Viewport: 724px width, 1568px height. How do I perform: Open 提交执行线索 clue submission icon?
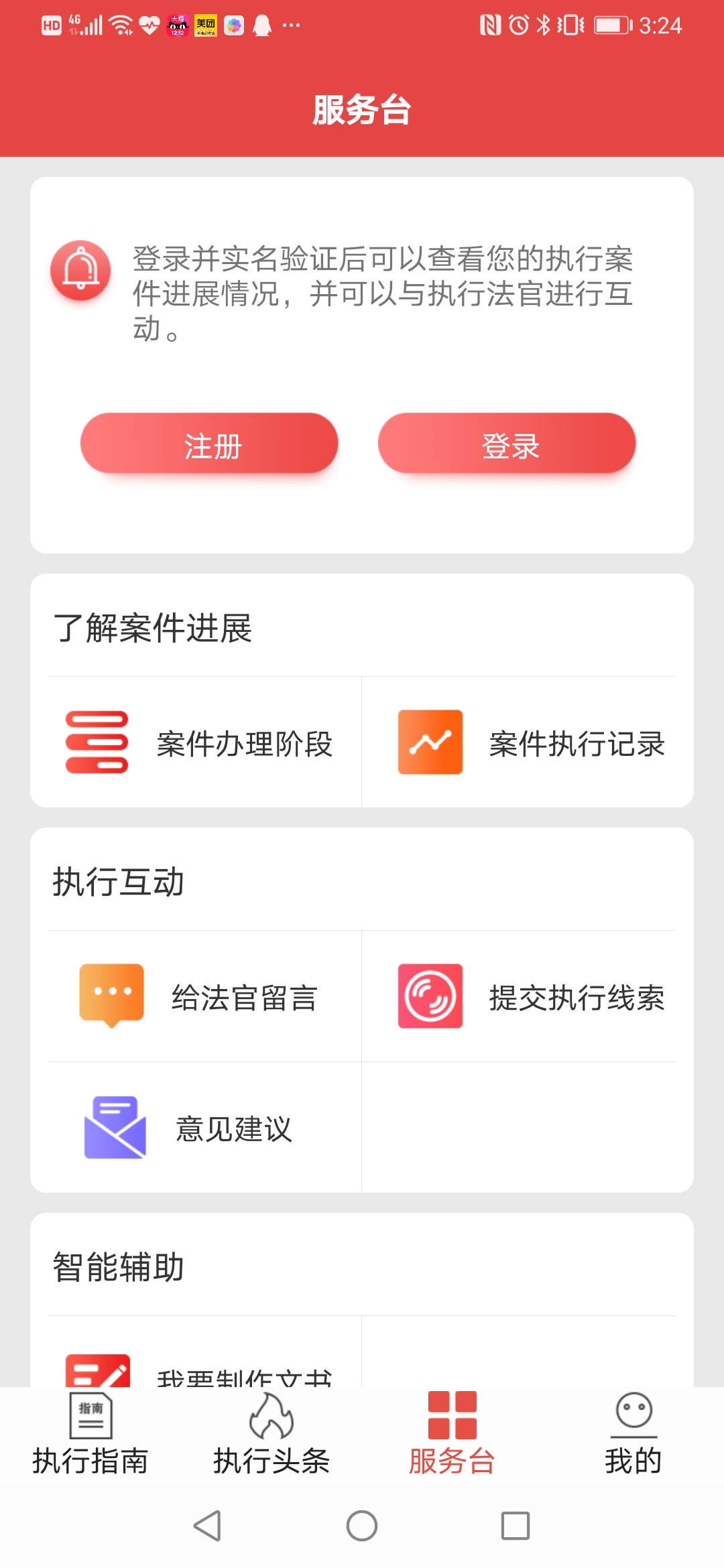pos(430,998)
